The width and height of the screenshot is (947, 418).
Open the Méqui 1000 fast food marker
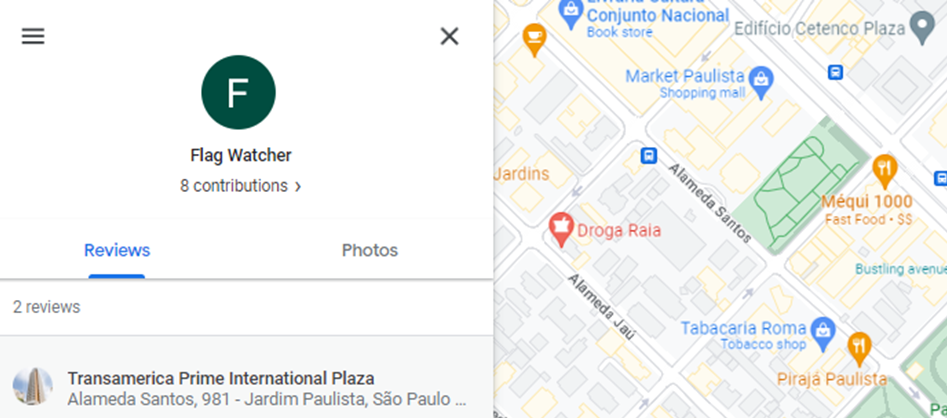(883, 168)
